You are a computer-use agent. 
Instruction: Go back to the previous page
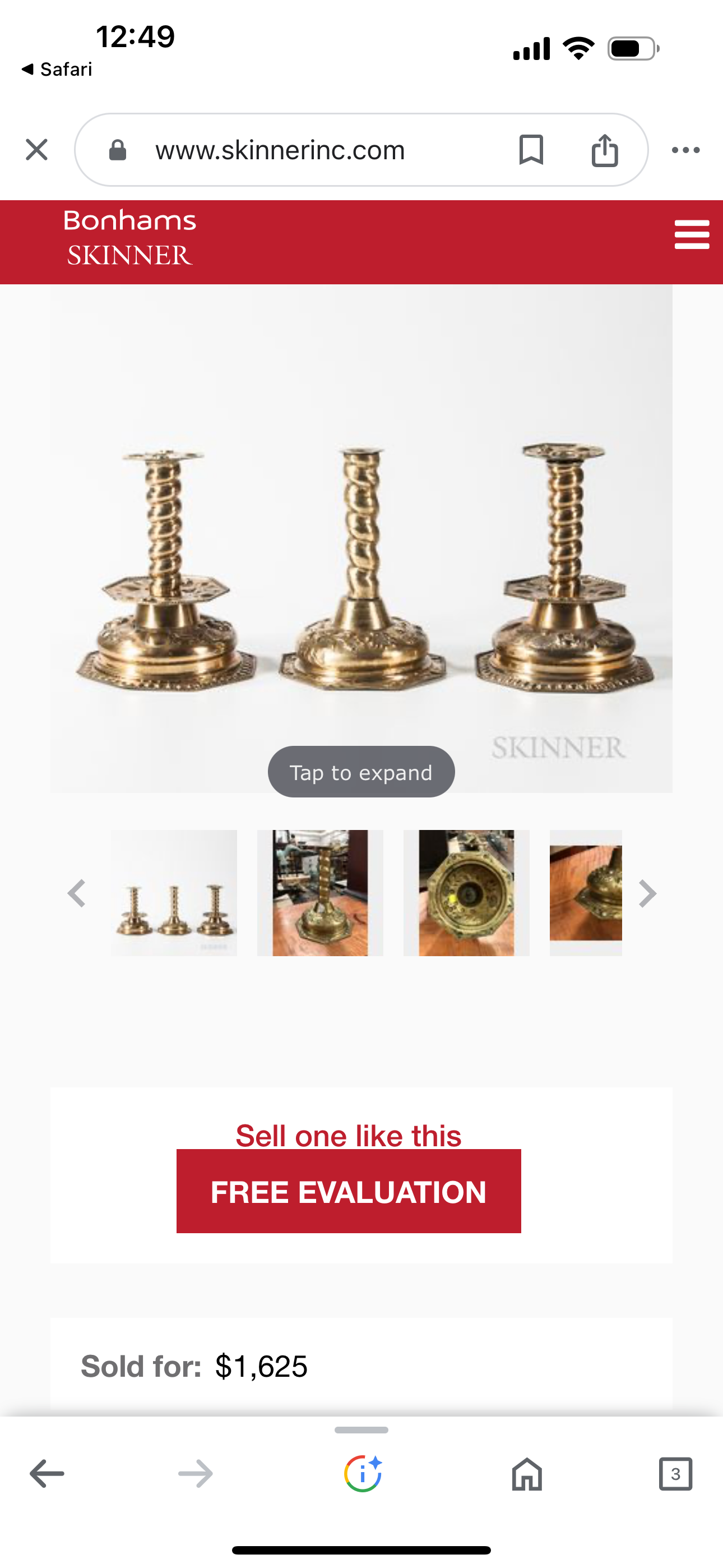click(x=47, y=1474)
